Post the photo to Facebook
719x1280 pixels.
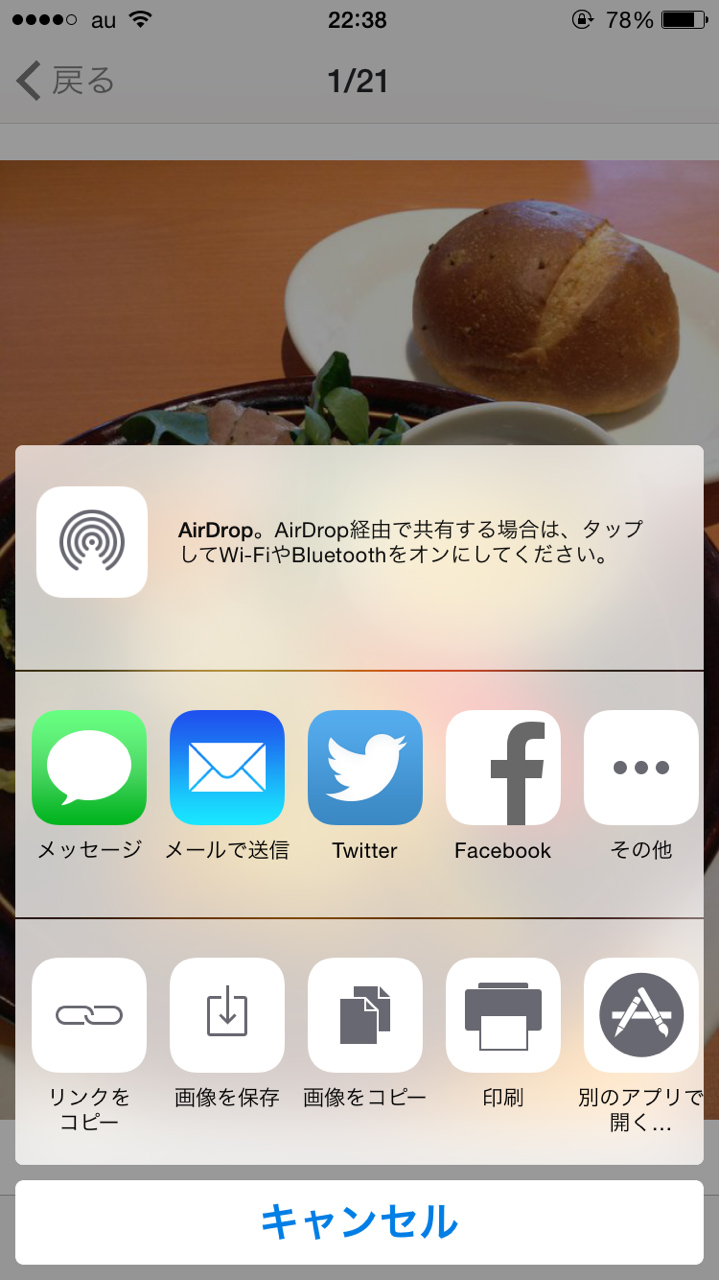503,768
